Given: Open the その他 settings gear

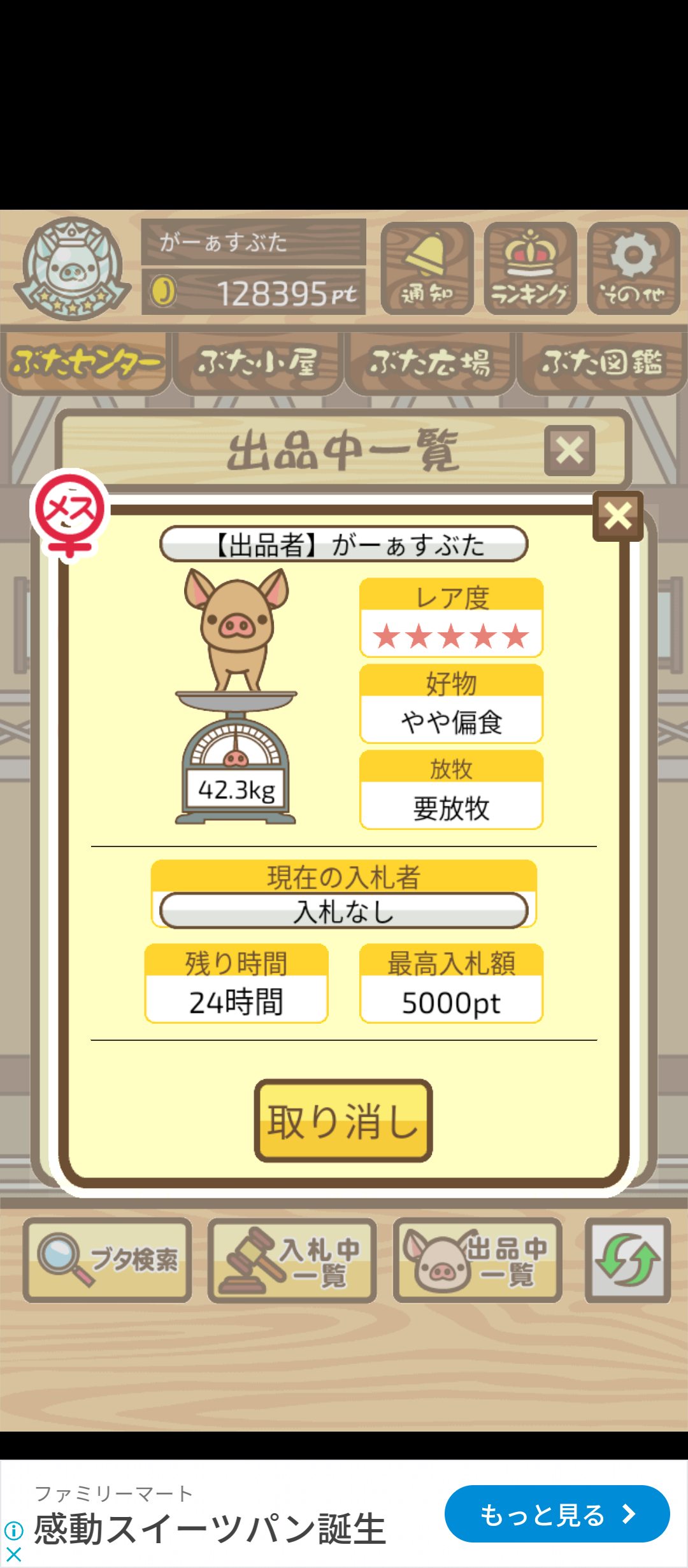Looking at the screenshot, I should tap(633, 268).
